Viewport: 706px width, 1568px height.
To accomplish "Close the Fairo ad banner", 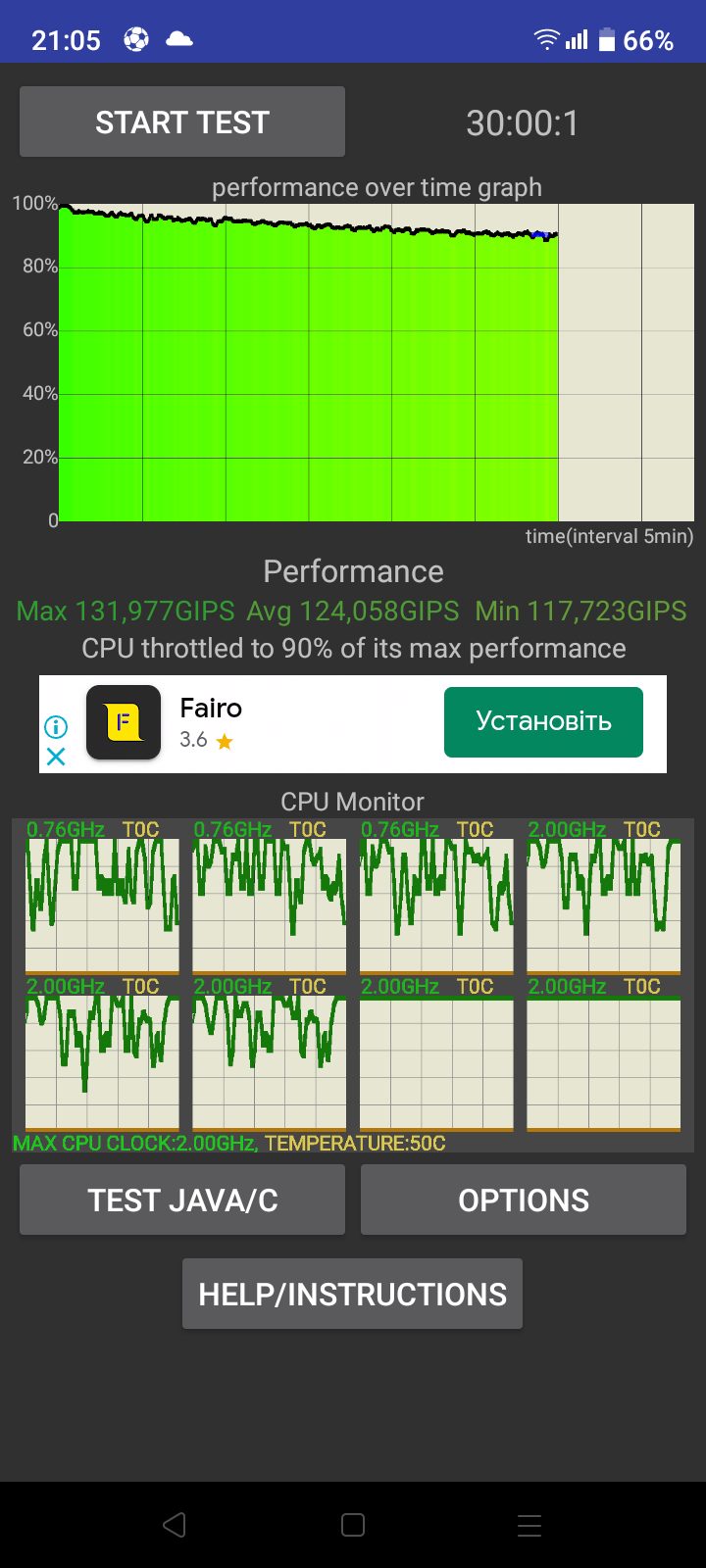I will pyautogui.click(x=56, y=757).
